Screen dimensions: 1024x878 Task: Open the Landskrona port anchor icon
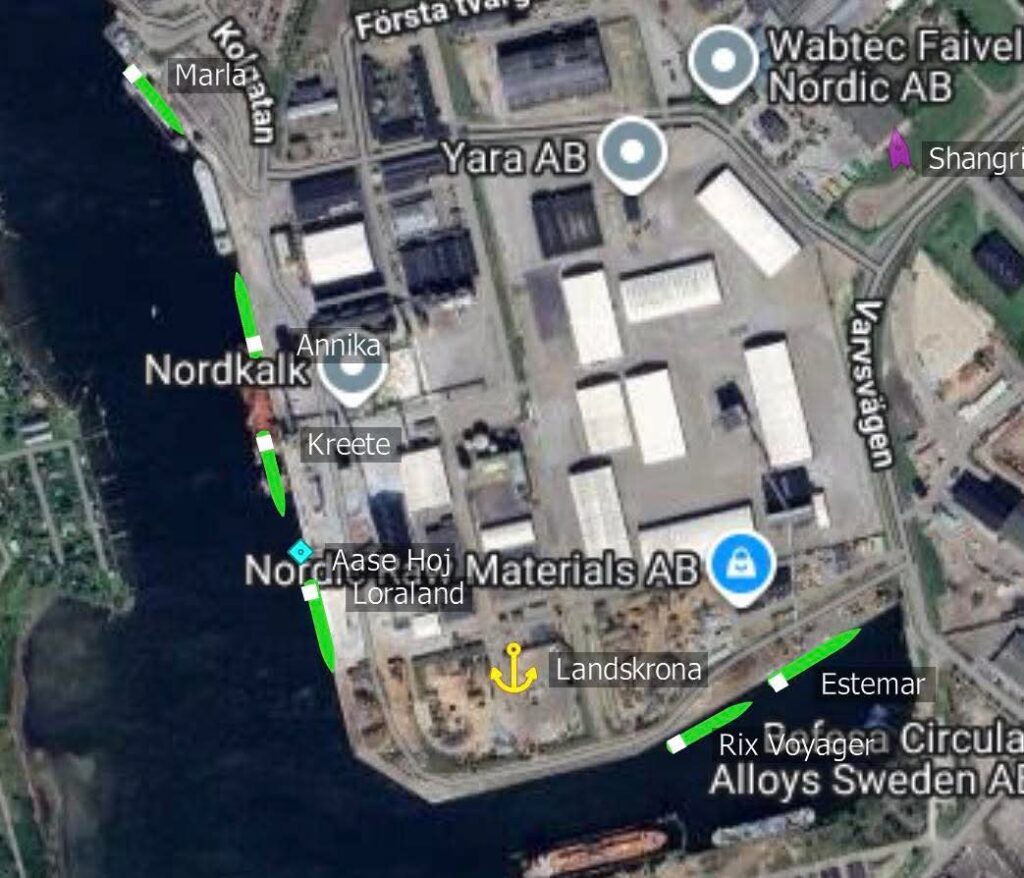pos(513,669)
